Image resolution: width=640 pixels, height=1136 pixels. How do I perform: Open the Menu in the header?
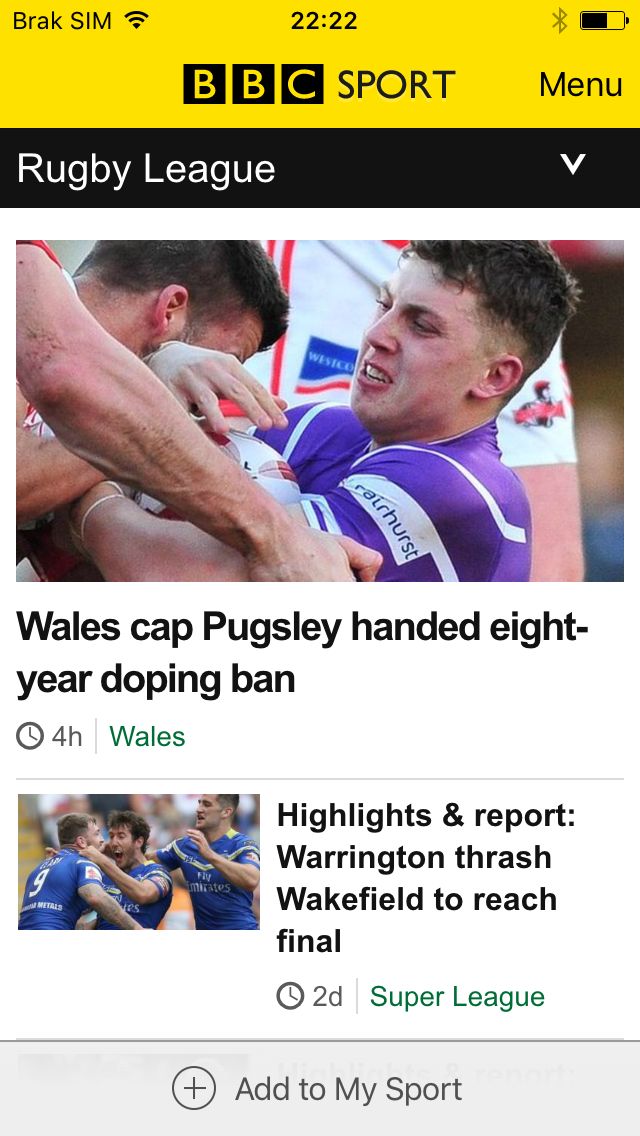[x=580, y=85]
